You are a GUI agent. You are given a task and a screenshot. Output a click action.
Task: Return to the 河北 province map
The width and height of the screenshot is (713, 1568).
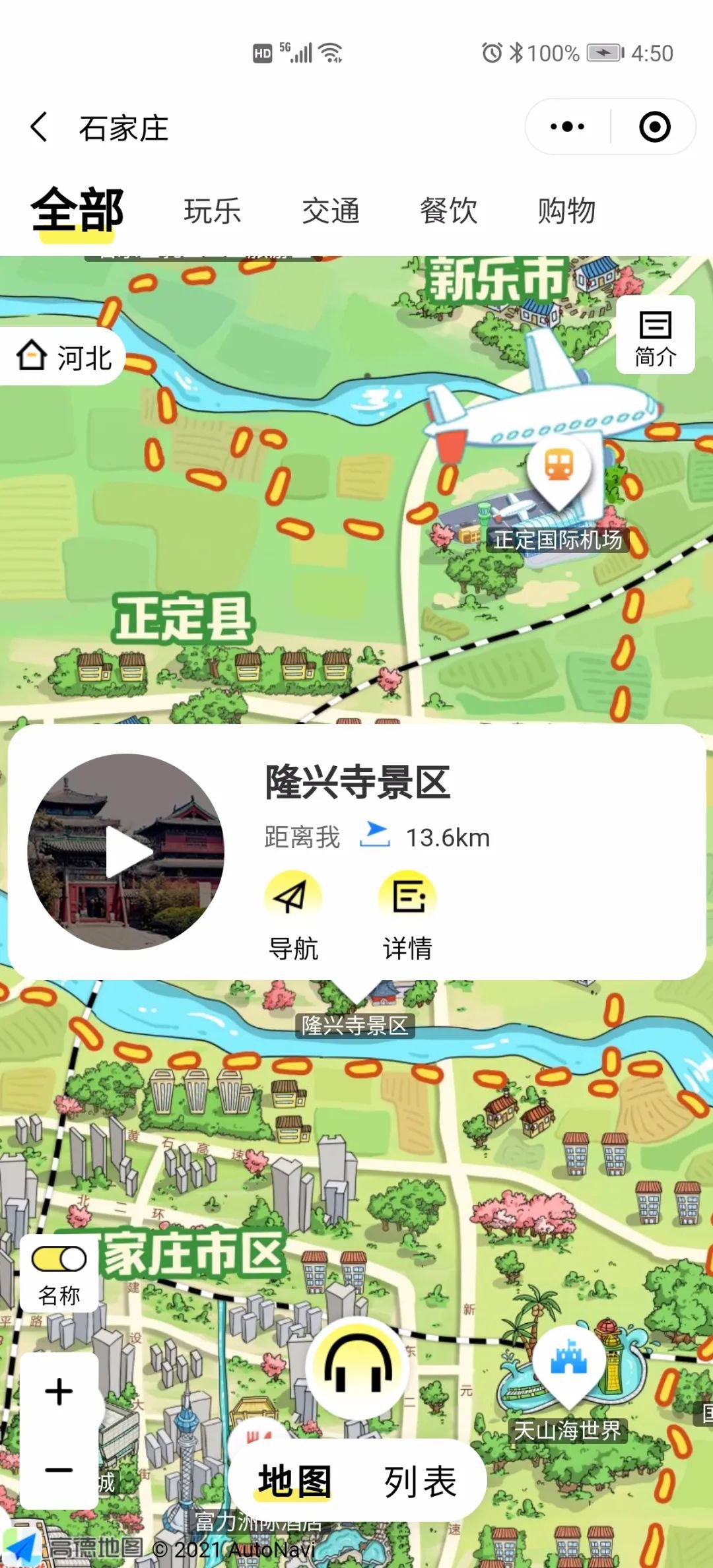point(63,357)
